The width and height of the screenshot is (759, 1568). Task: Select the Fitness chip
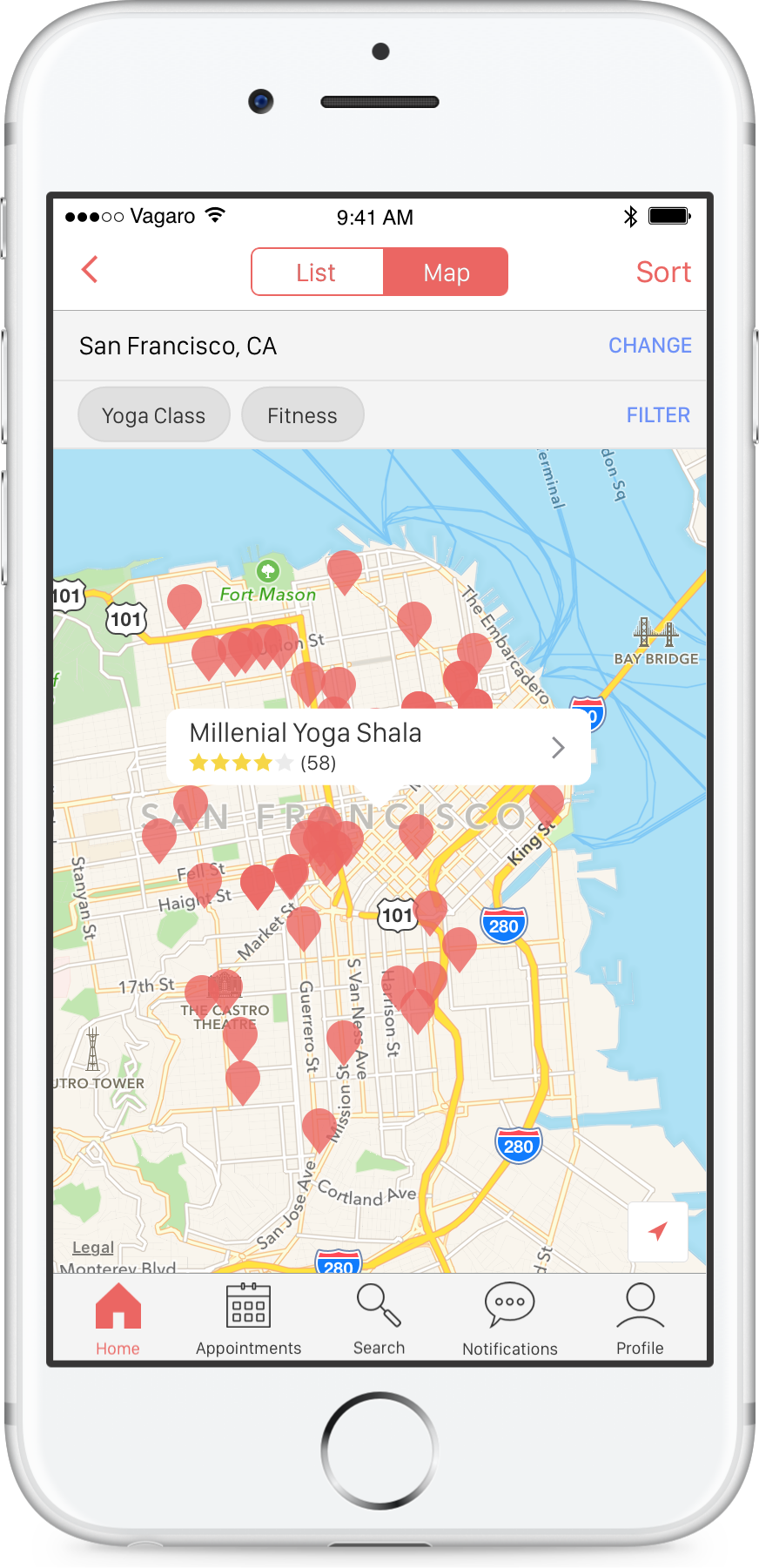coord(302,415)
